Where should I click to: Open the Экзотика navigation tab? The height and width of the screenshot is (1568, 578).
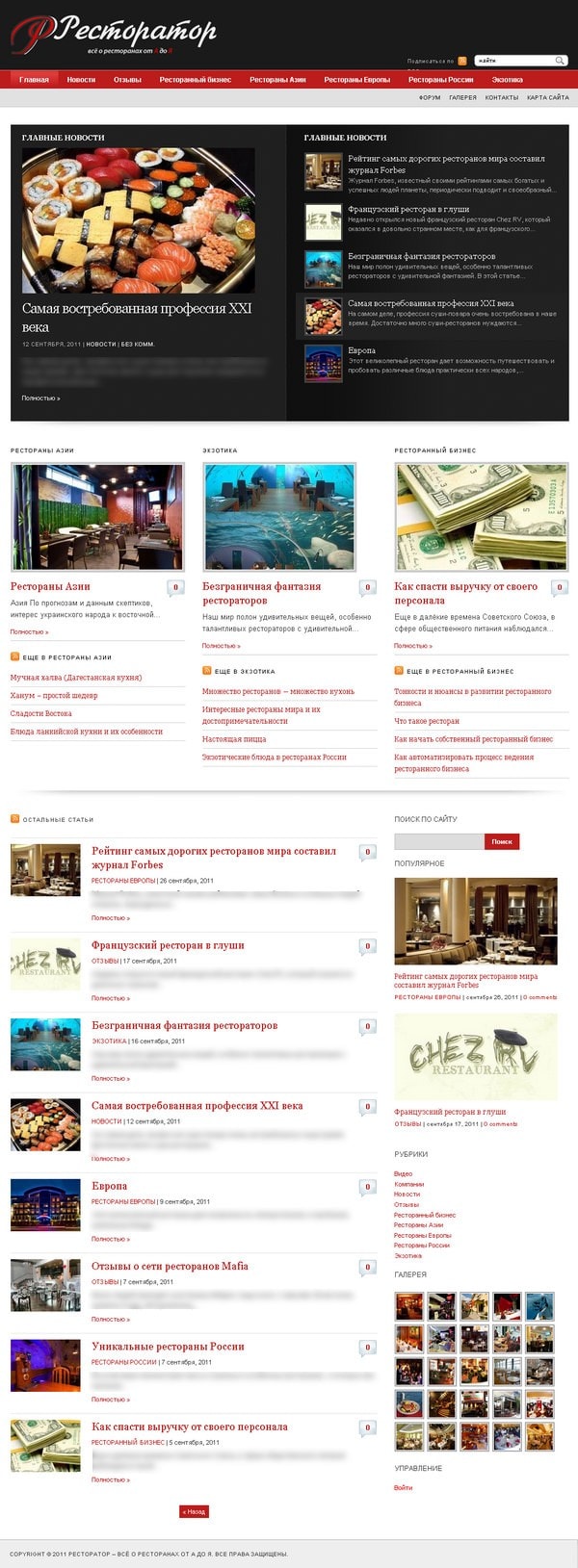tap(507, 80)
